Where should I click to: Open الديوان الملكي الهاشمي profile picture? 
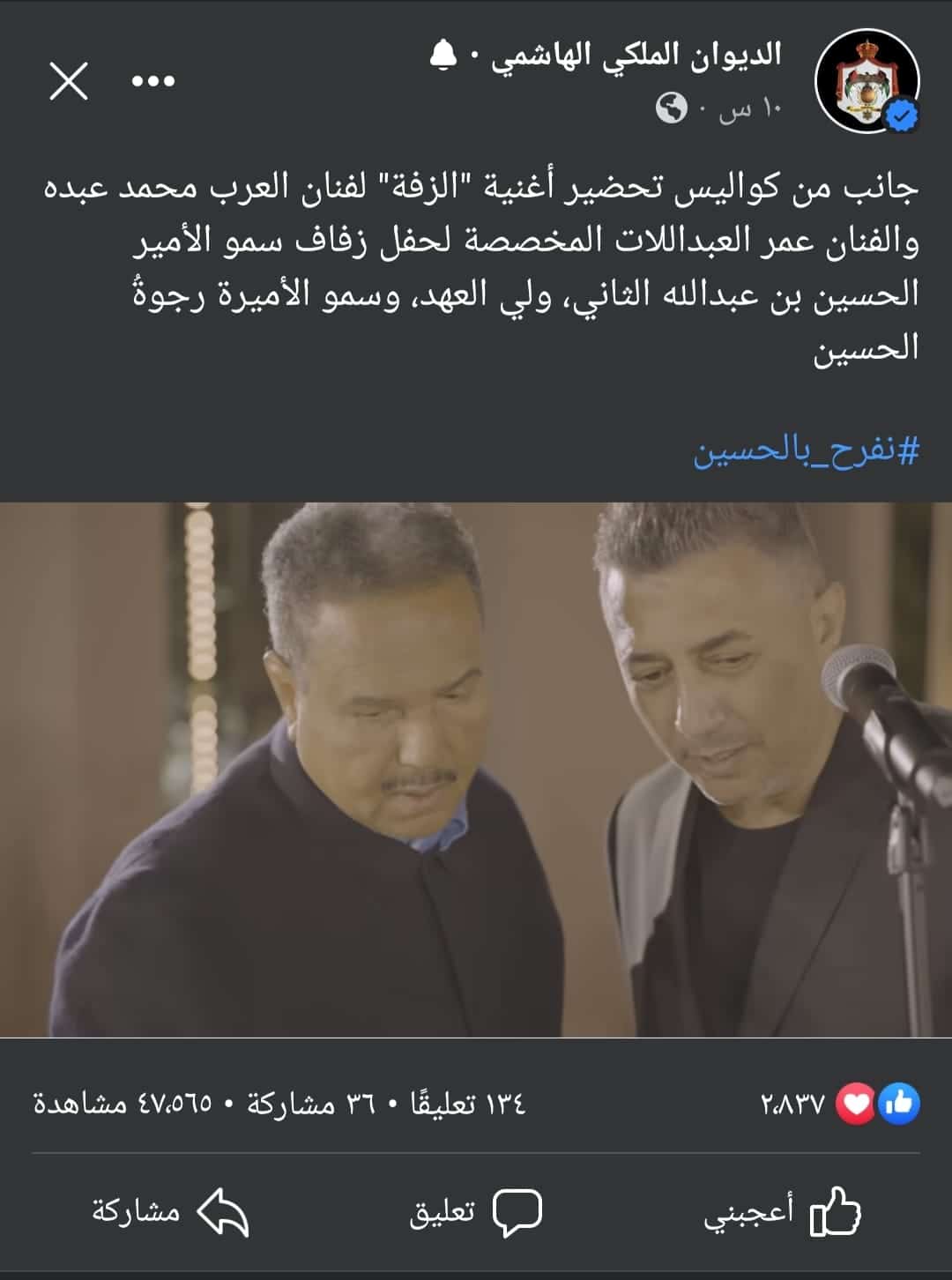[x=867, y=80]
